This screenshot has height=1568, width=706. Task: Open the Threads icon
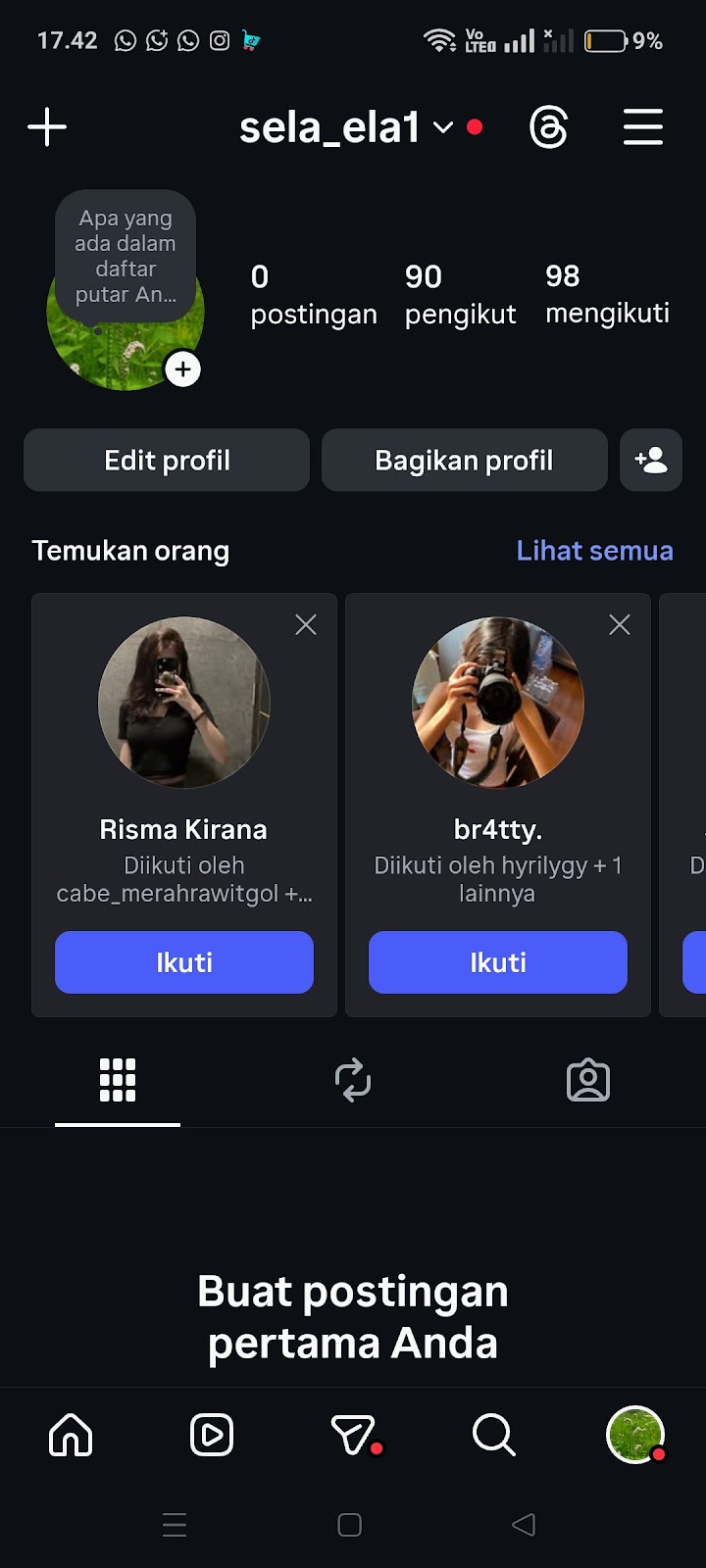click(548, 127)
